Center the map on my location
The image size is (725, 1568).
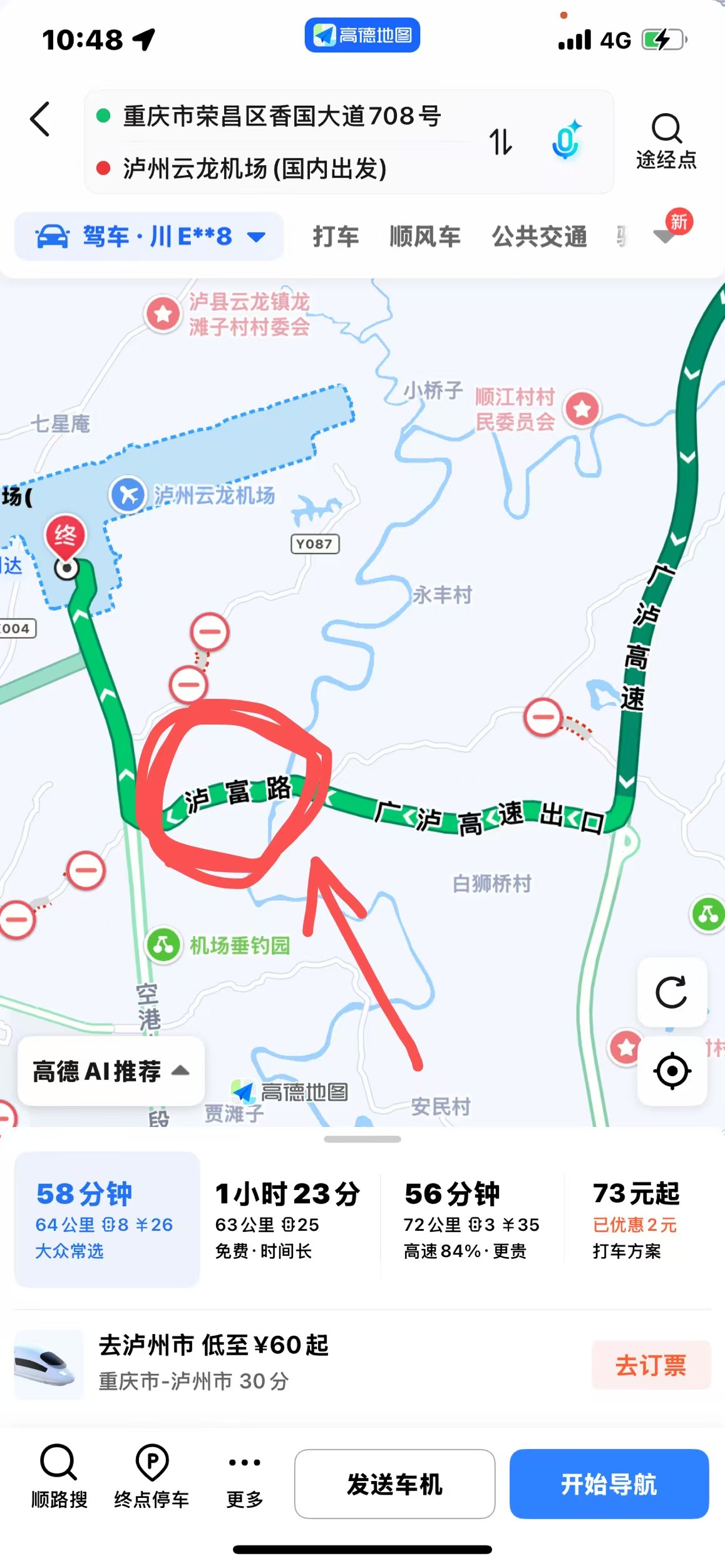(672, 1071)
